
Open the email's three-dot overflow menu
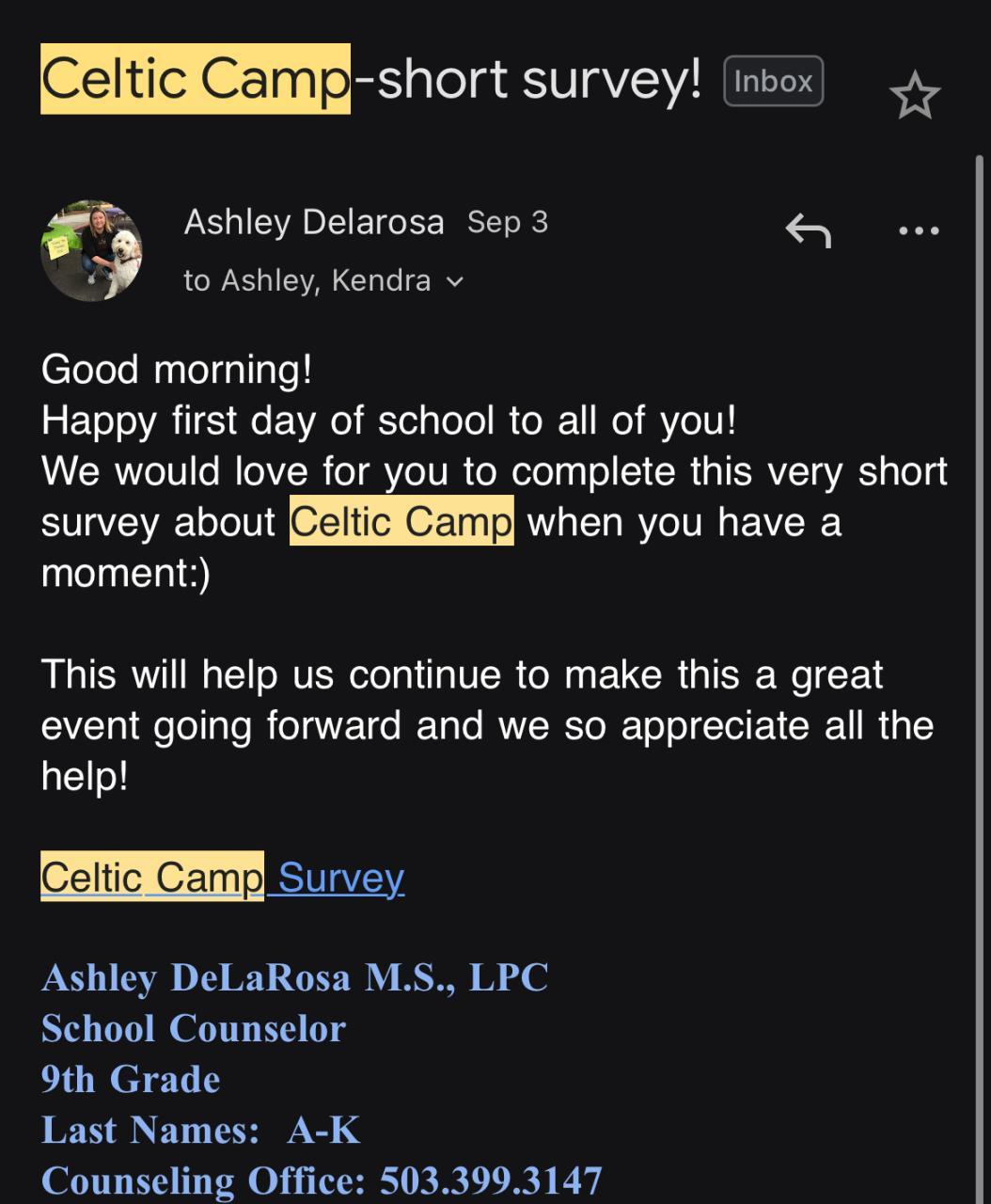(x=919, y=230)
